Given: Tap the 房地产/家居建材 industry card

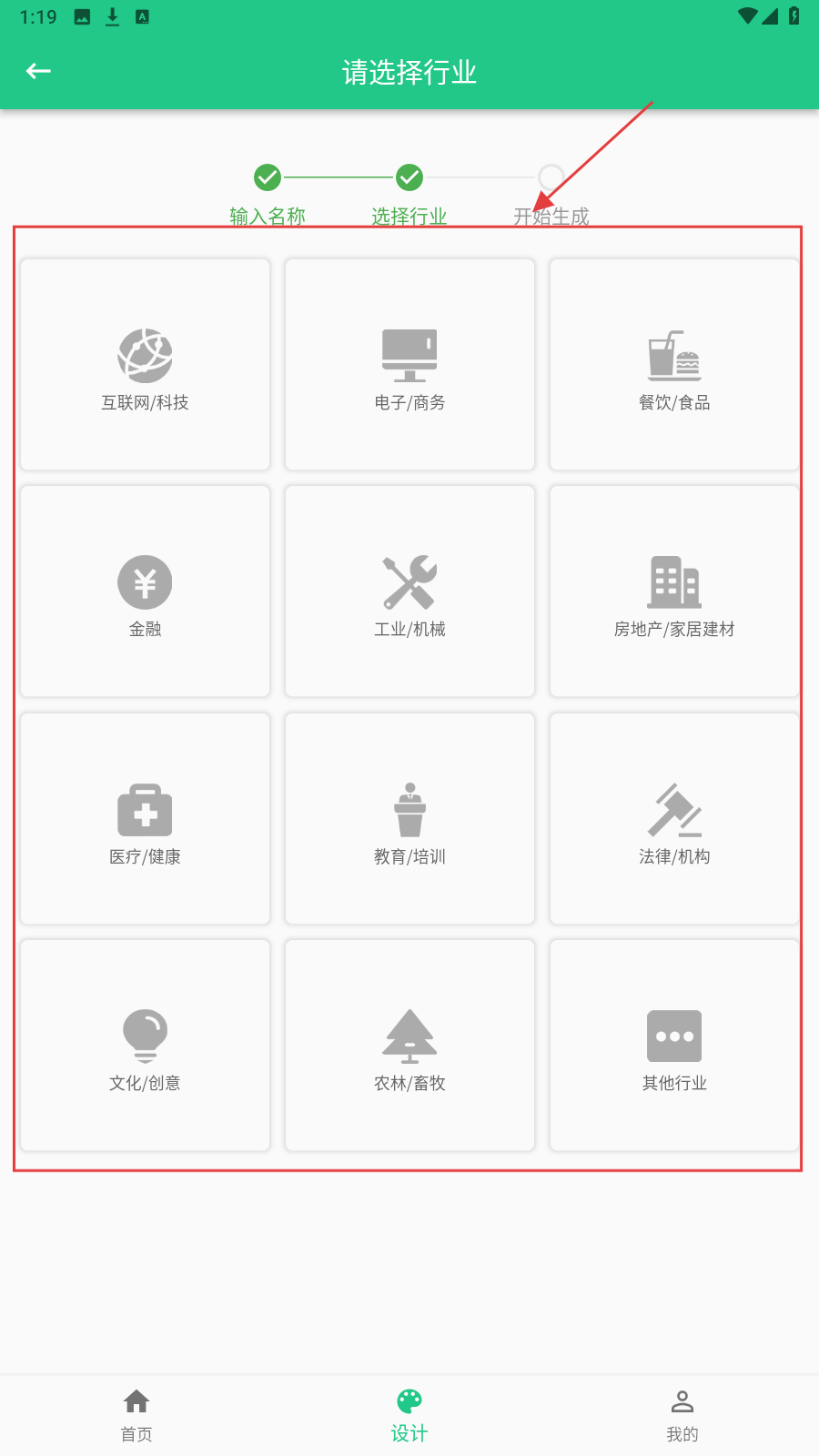Looking at the screenshot, I should [x=674, y=592].
